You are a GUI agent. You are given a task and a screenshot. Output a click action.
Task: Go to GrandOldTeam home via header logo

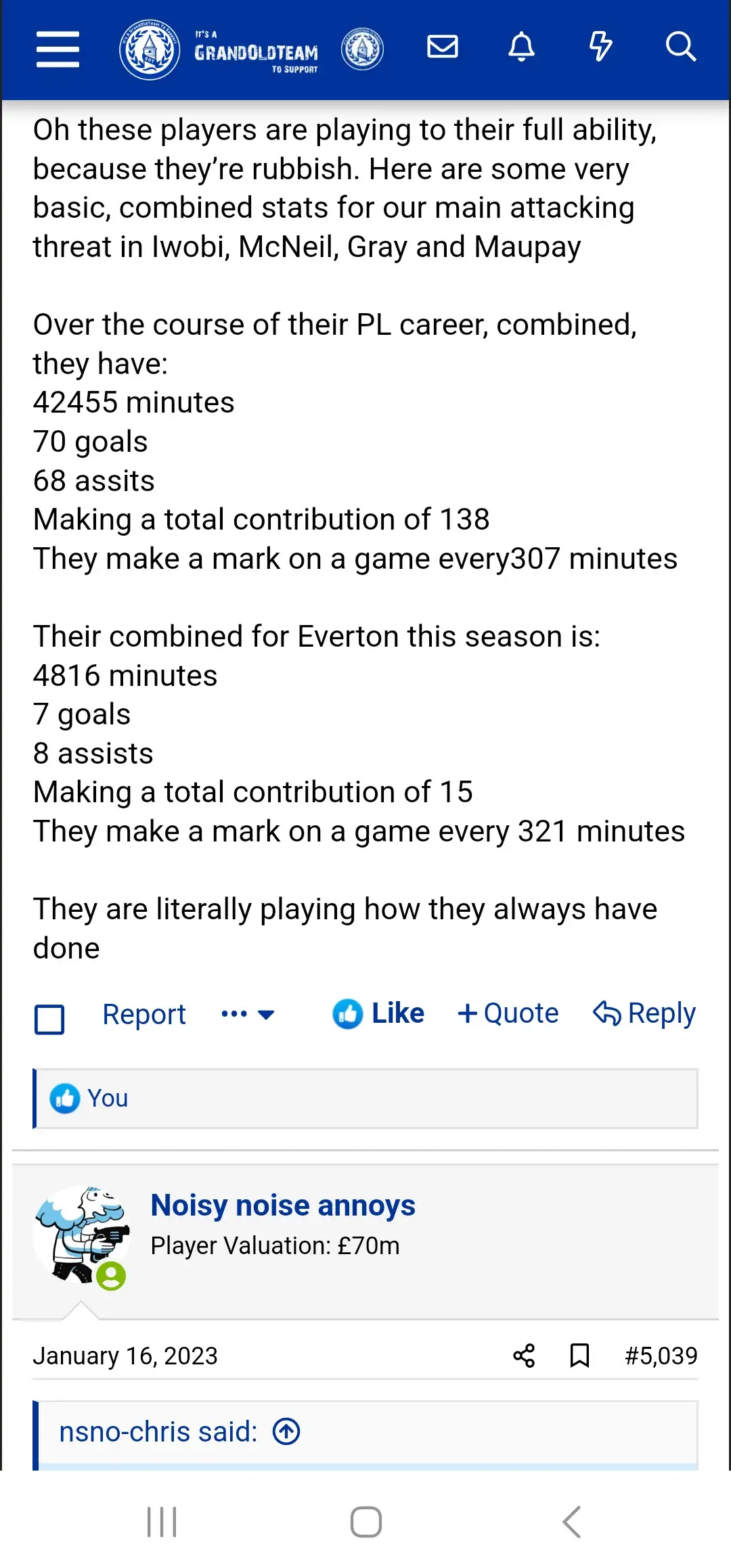pyautogui.click(x=252, y=50)
